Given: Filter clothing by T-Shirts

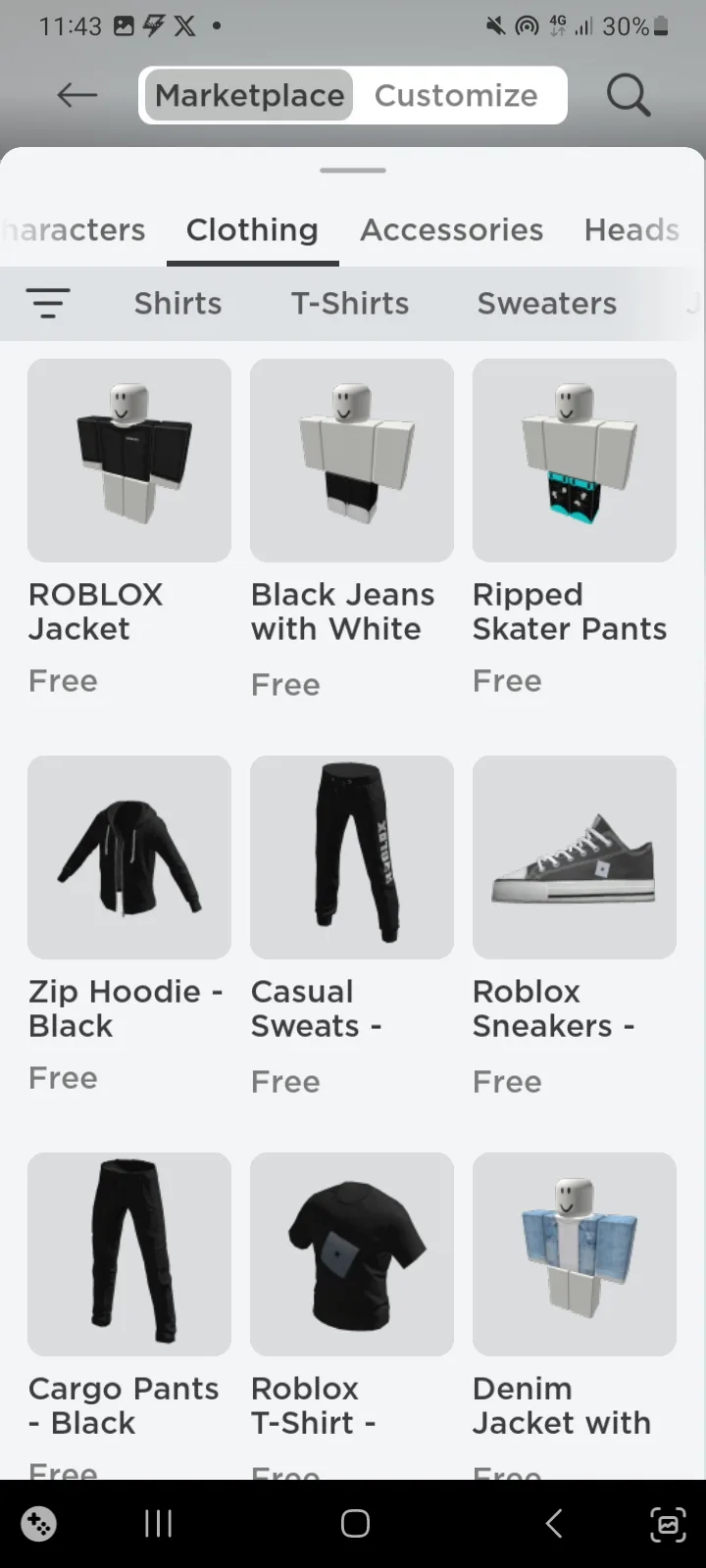Looking at the screenshot, I should tap(350, 303).
